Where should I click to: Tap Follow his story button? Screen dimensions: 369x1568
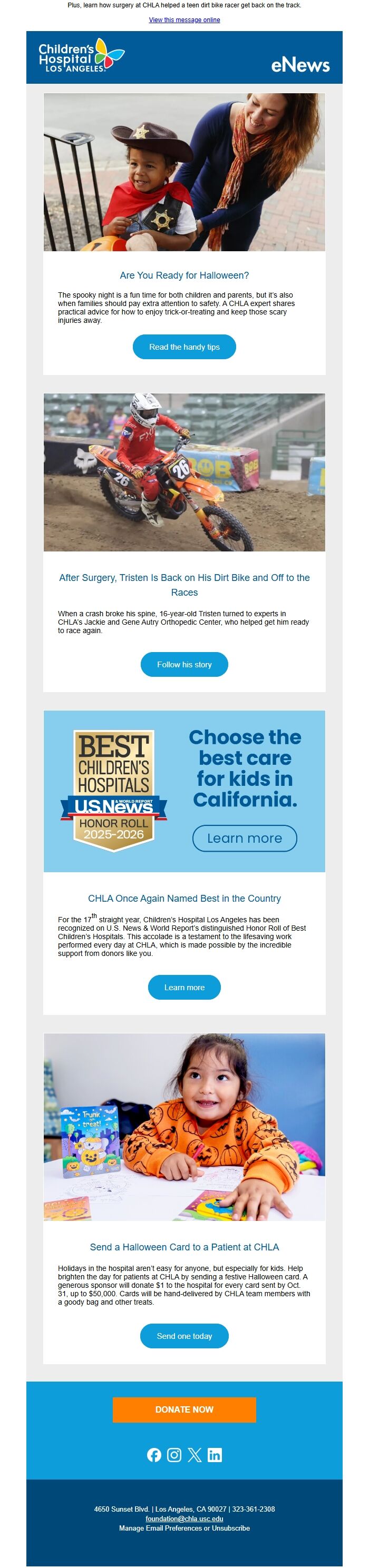click(x=184, y=664)
